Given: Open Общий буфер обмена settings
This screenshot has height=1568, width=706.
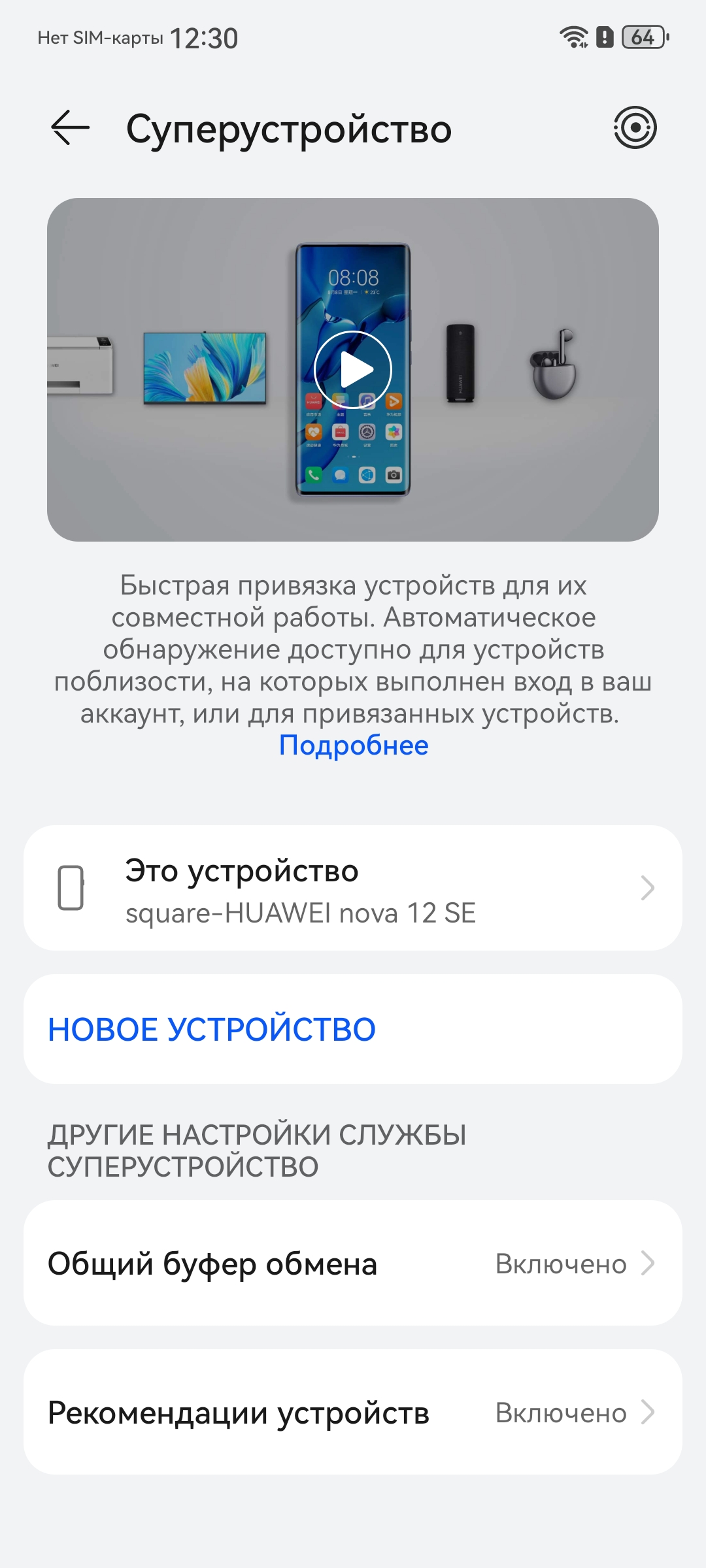Looking at the screenshot, I should coord(353,1264).
